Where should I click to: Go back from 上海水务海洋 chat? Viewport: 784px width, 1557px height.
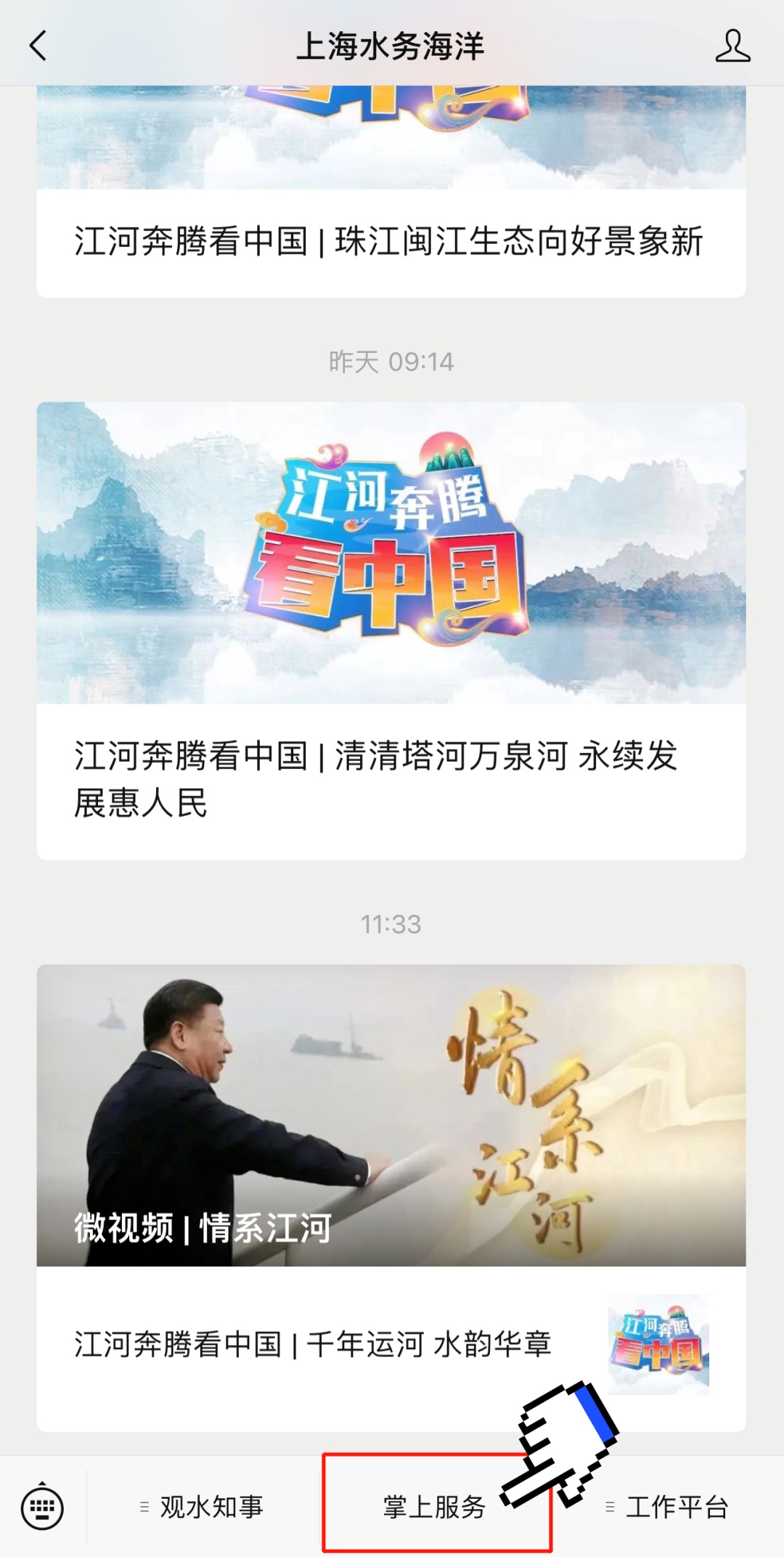(x=38, y=46)
